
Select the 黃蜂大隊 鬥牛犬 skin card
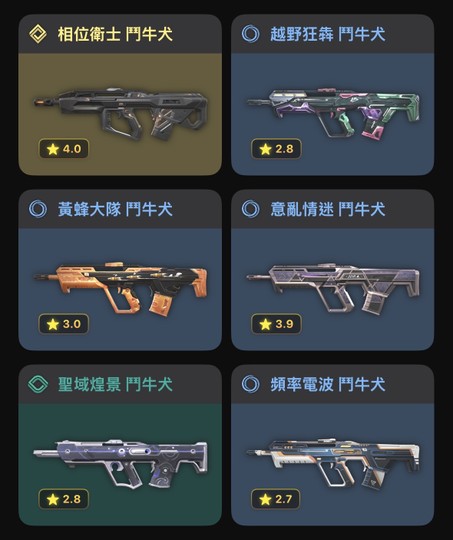[x=120, y=270]
